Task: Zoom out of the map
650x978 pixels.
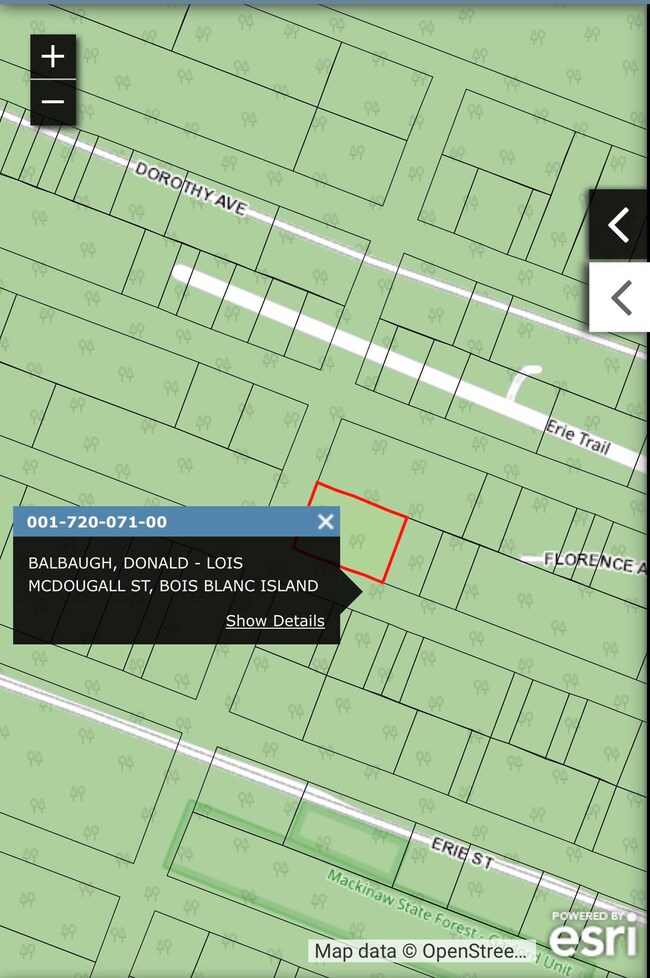Action: pos(53,102)
